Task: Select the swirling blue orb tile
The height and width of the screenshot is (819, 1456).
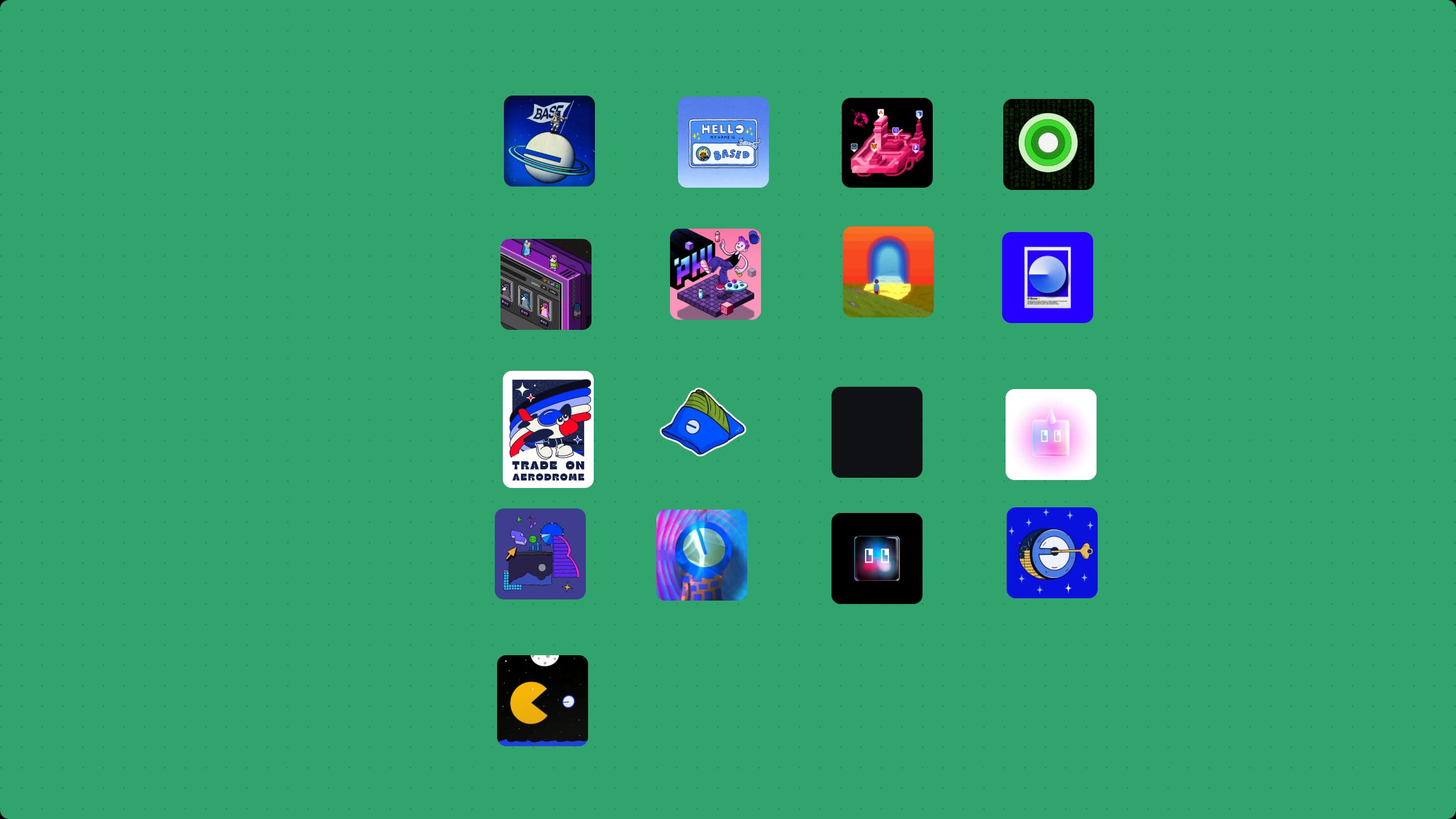Action: (x=701, y=555)
